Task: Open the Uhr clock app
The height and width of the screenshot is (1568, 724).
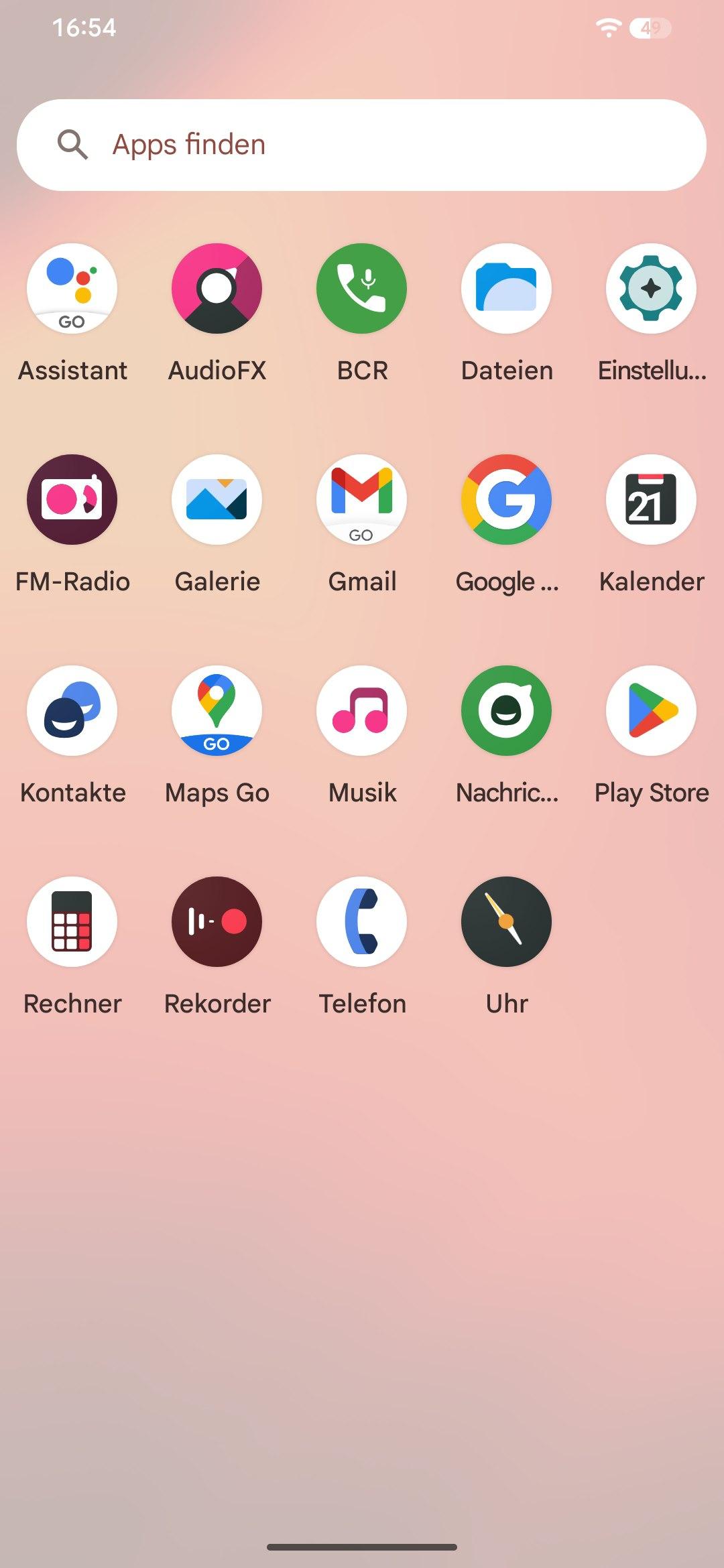Action: (x=507, y=922)
